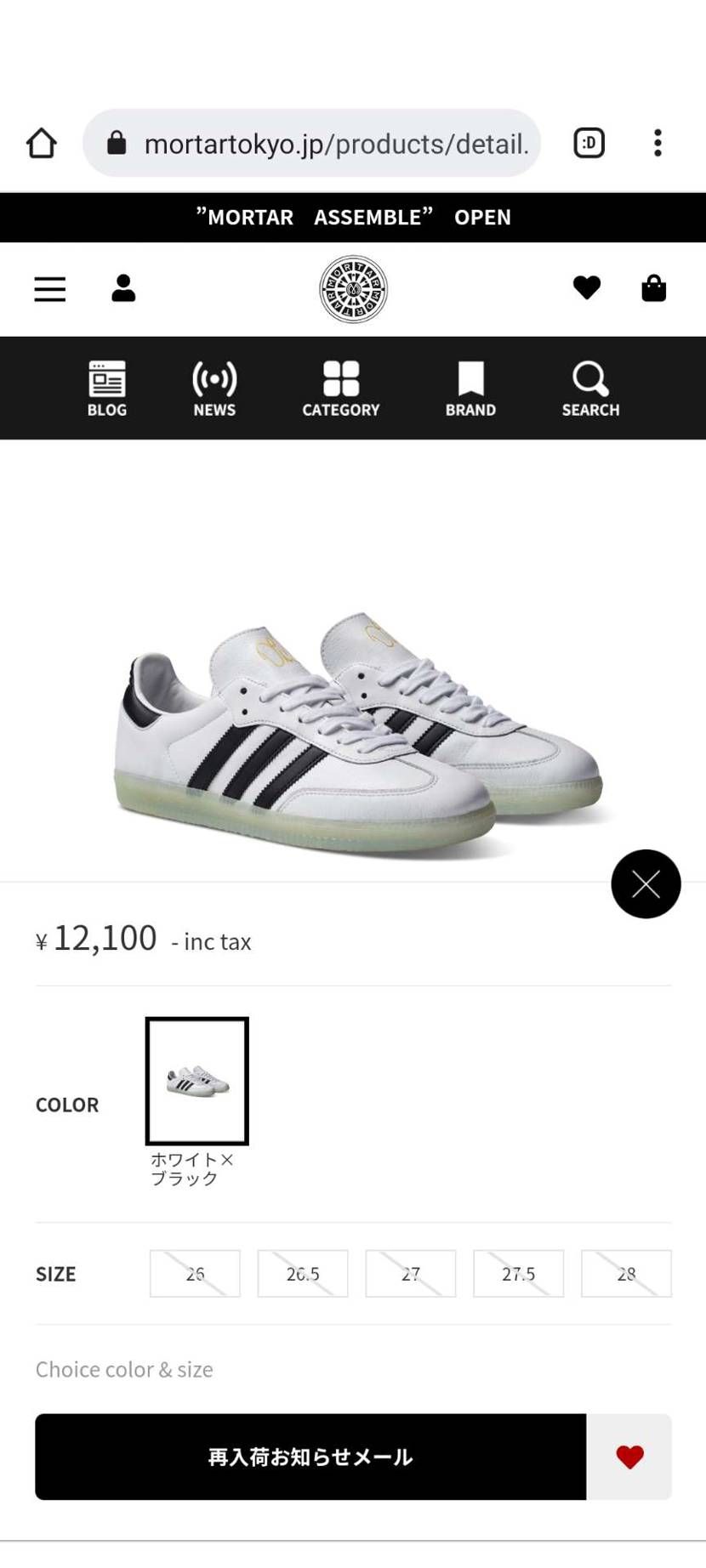Tap the 再入荷お知らせメール button
Viewport: 706px width, 1568px height.
pyautogui.click(x=310, y=1457)
